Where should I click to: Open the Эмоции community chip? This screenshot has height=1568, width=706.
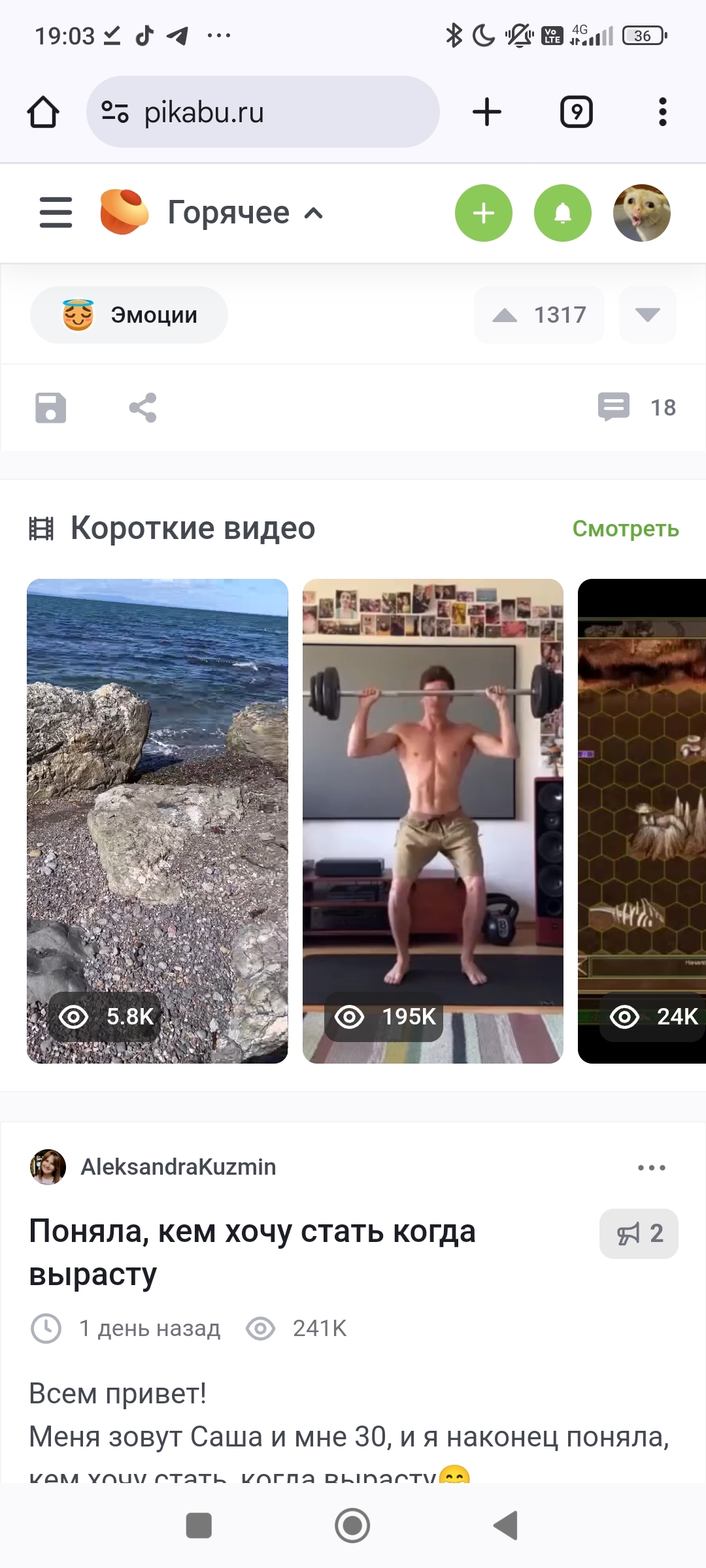[x=129, y=315]
